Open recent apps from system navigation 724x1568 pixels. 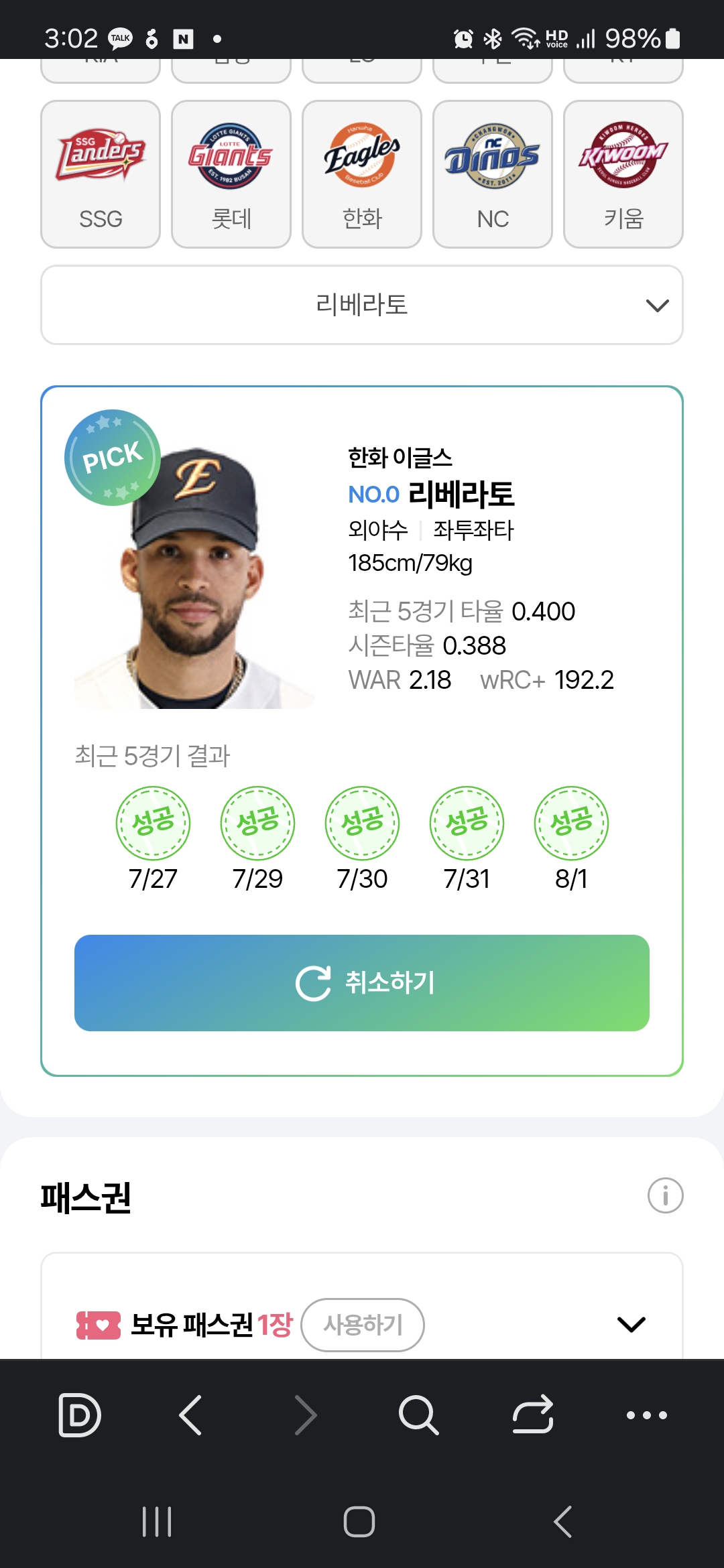(x=157, y=1522)
